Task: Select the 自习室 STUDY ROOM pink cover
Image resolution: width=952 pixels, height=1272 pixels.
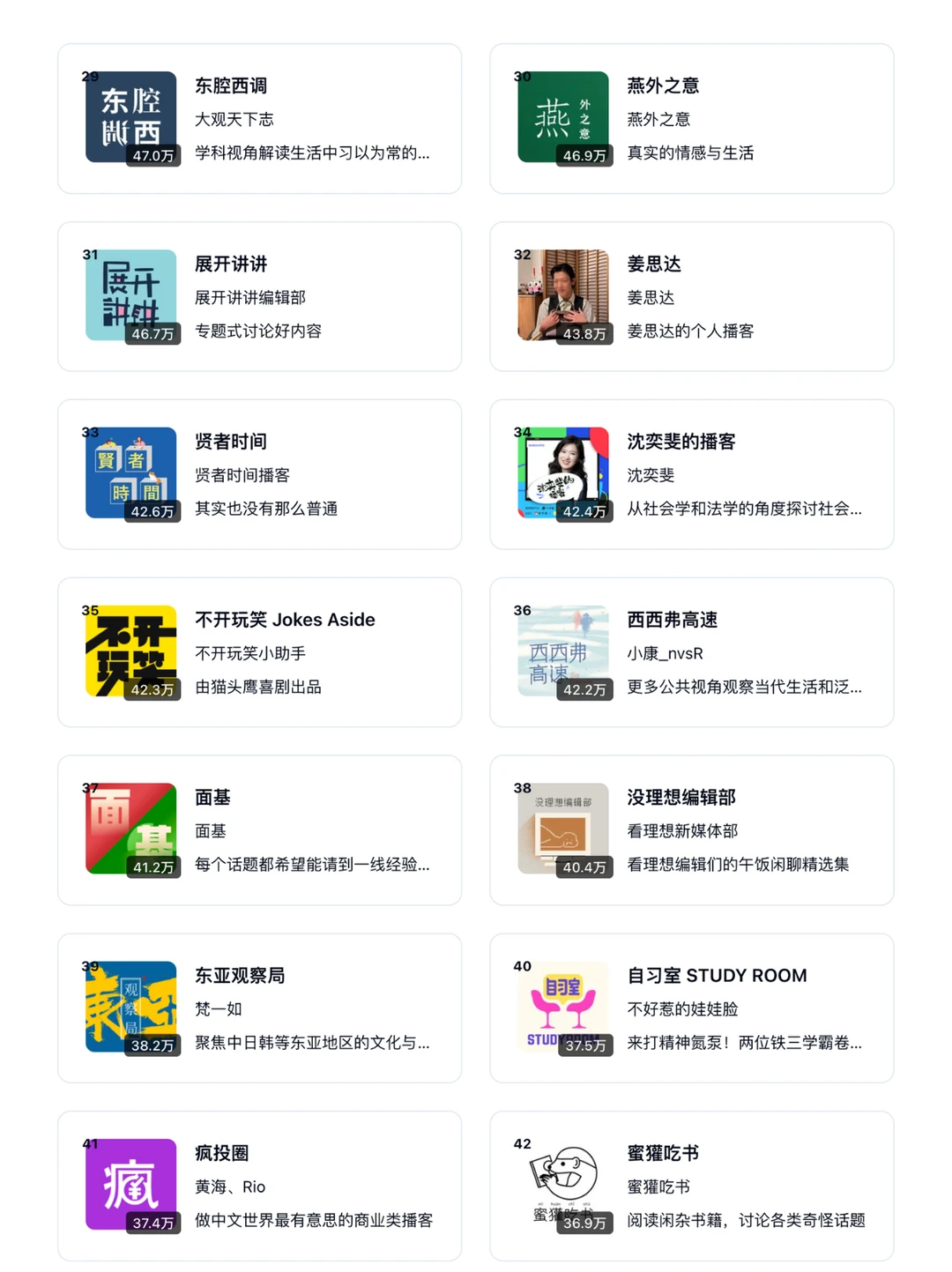Action: [564, 1006]
